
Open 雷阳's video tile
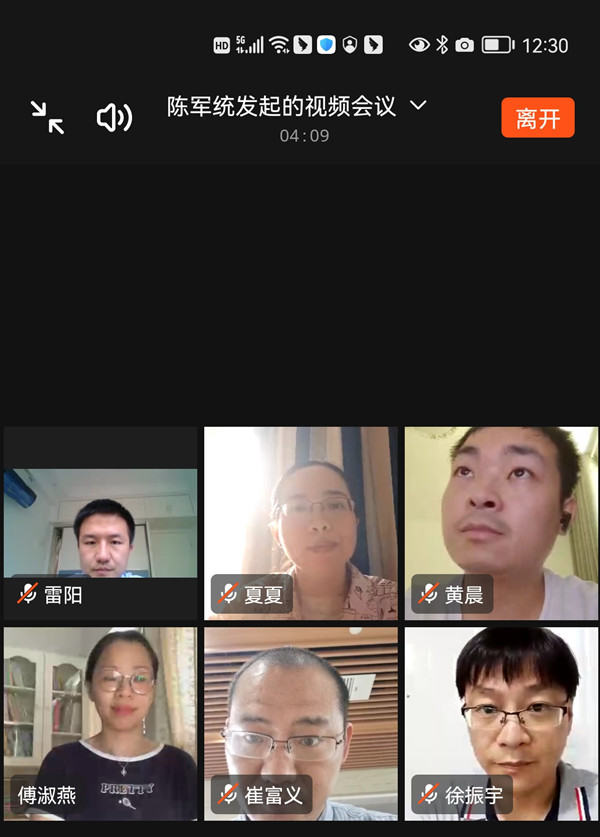coord(100,523)
